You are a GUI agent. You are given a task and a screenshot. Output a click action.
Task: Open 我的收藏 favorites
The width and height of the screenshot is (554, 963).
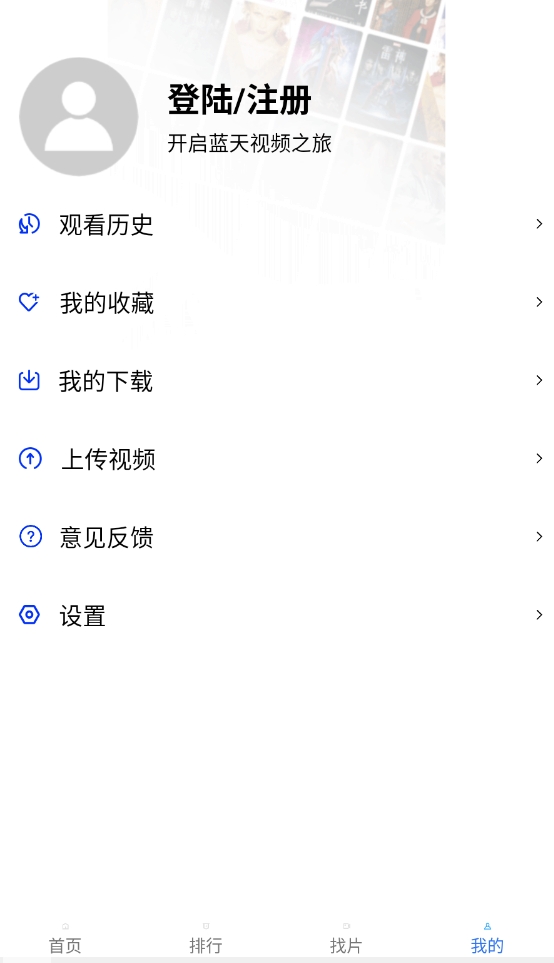coord(277,303)
